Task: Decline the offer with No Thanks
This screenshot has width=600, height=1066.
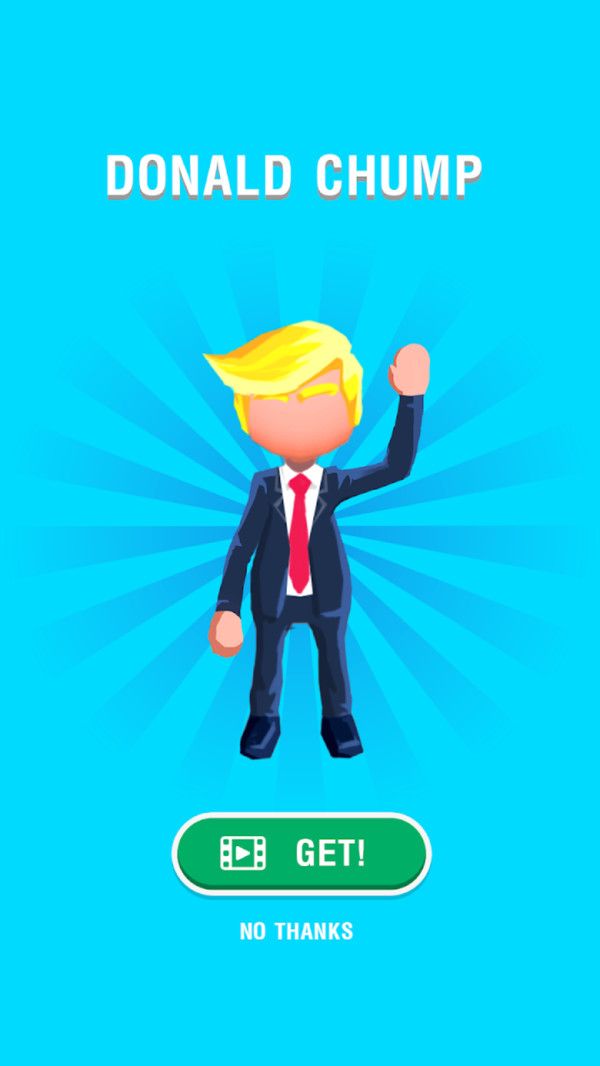Action: click(296, 931)
